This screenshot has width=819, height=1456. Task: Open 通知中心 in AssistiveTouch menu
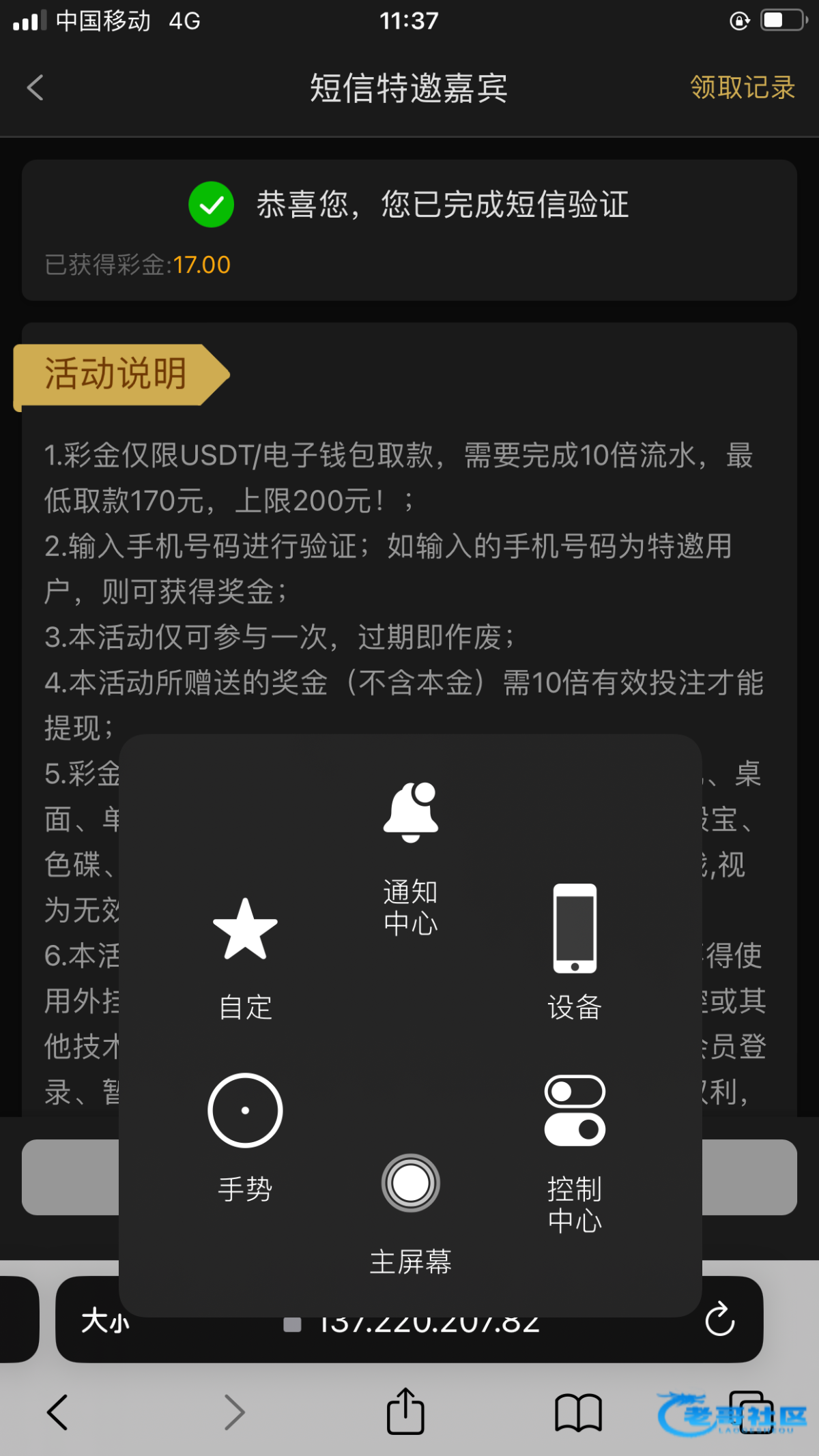click(x=410, y=858)
